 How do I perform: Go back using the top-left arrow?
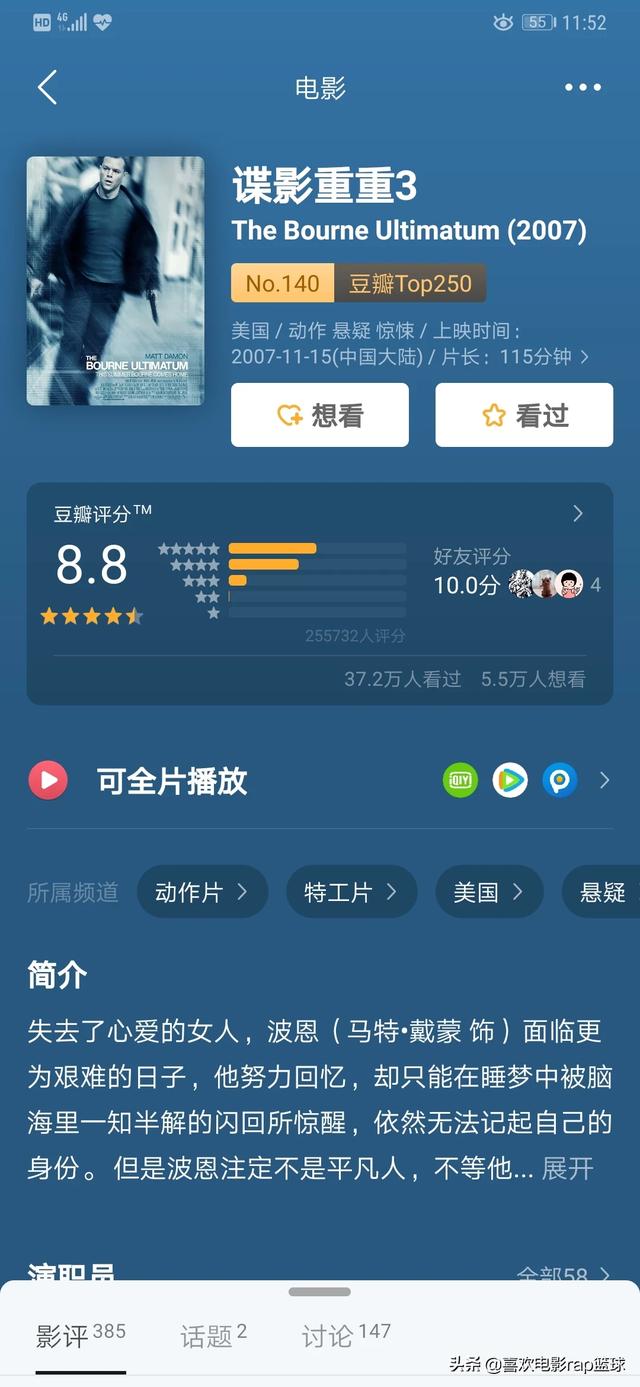coord(47,87)
